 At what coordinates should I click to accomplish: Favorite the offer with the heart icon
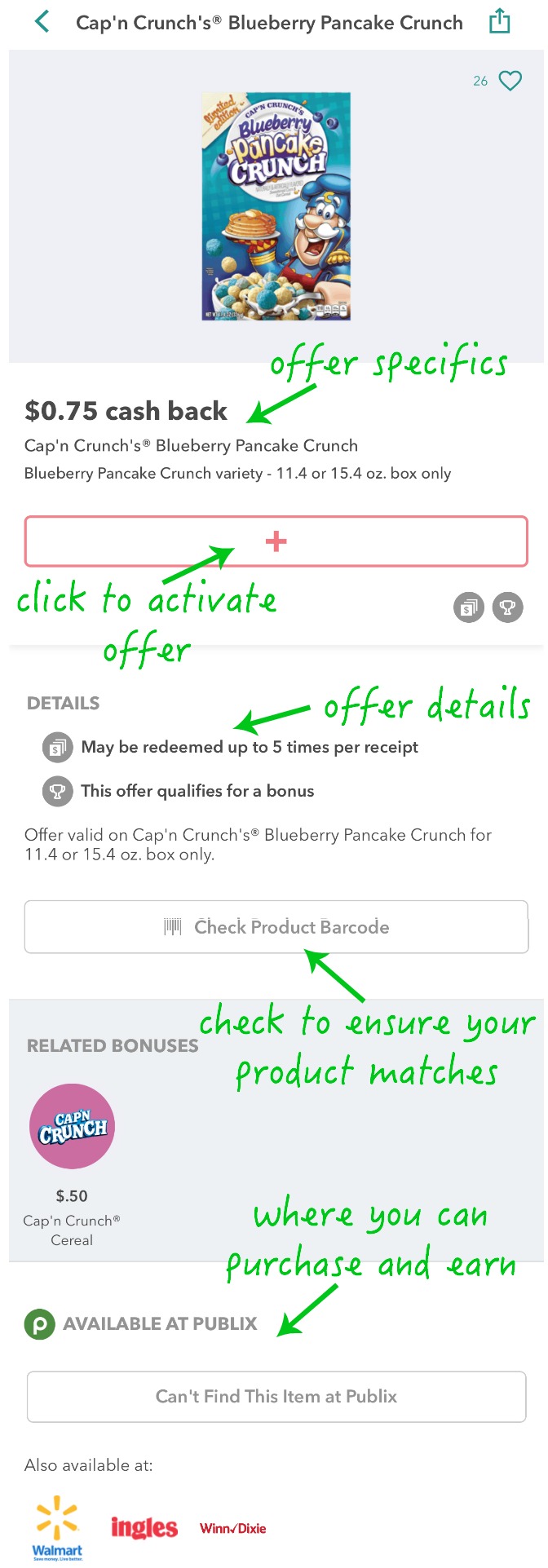510,81
